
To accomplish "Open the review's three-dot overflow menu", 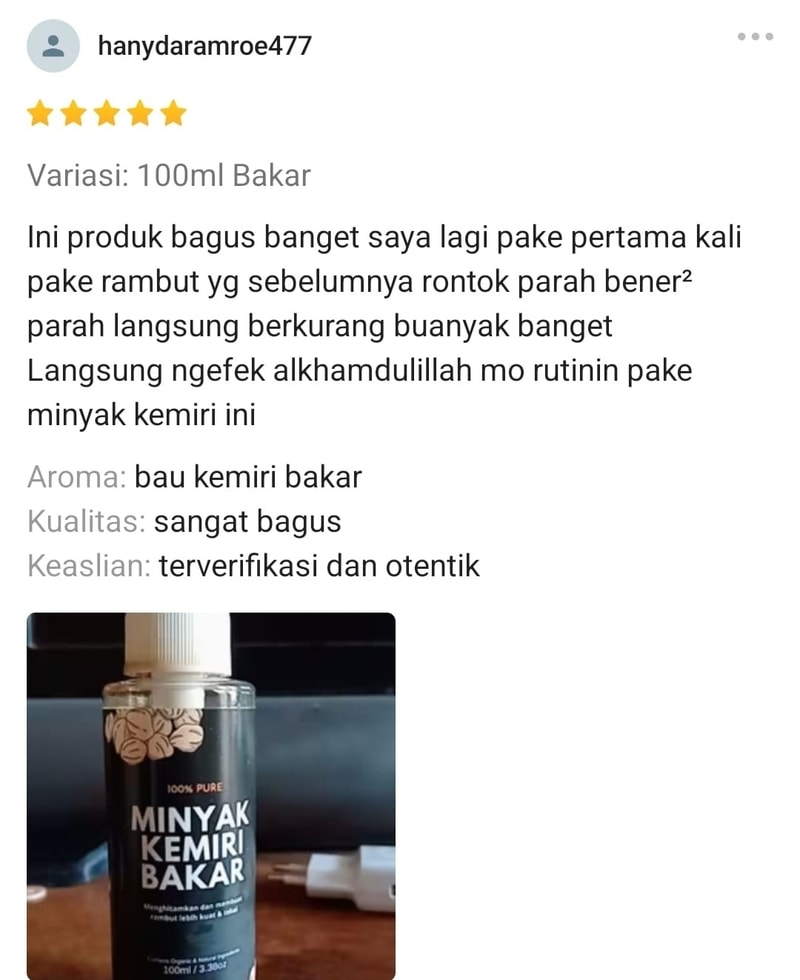I will pos(755,37).
